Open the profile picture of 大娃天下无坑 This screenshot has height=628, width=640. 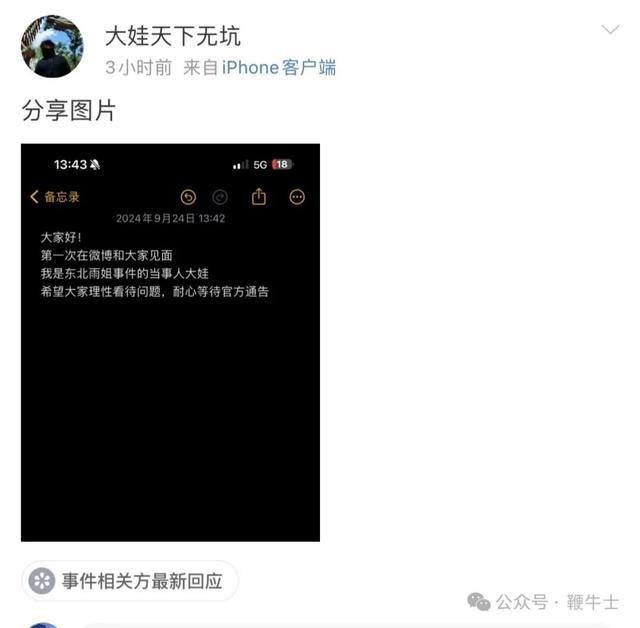52,46
